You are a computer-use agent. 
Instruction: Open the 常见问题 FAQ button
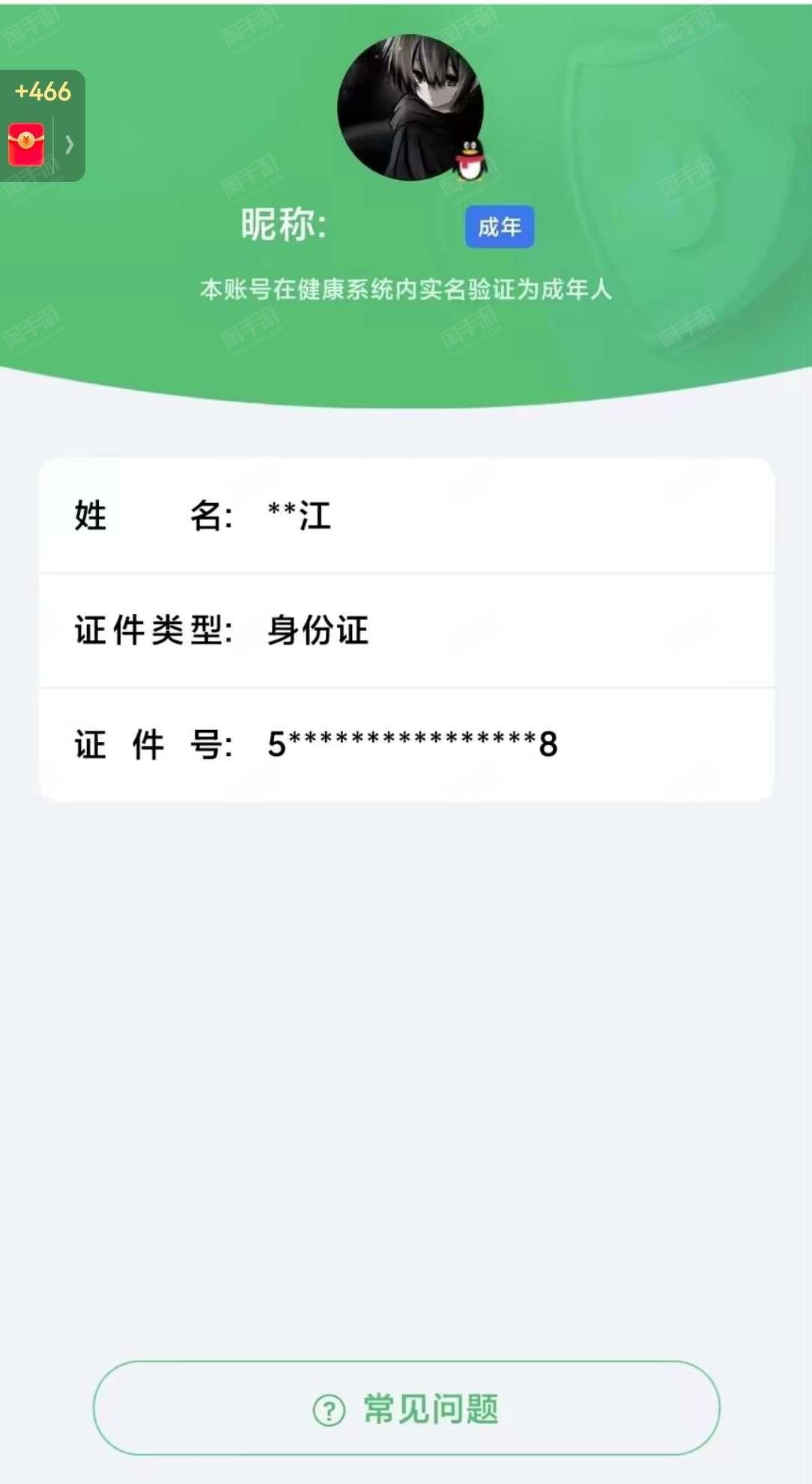406,1408
